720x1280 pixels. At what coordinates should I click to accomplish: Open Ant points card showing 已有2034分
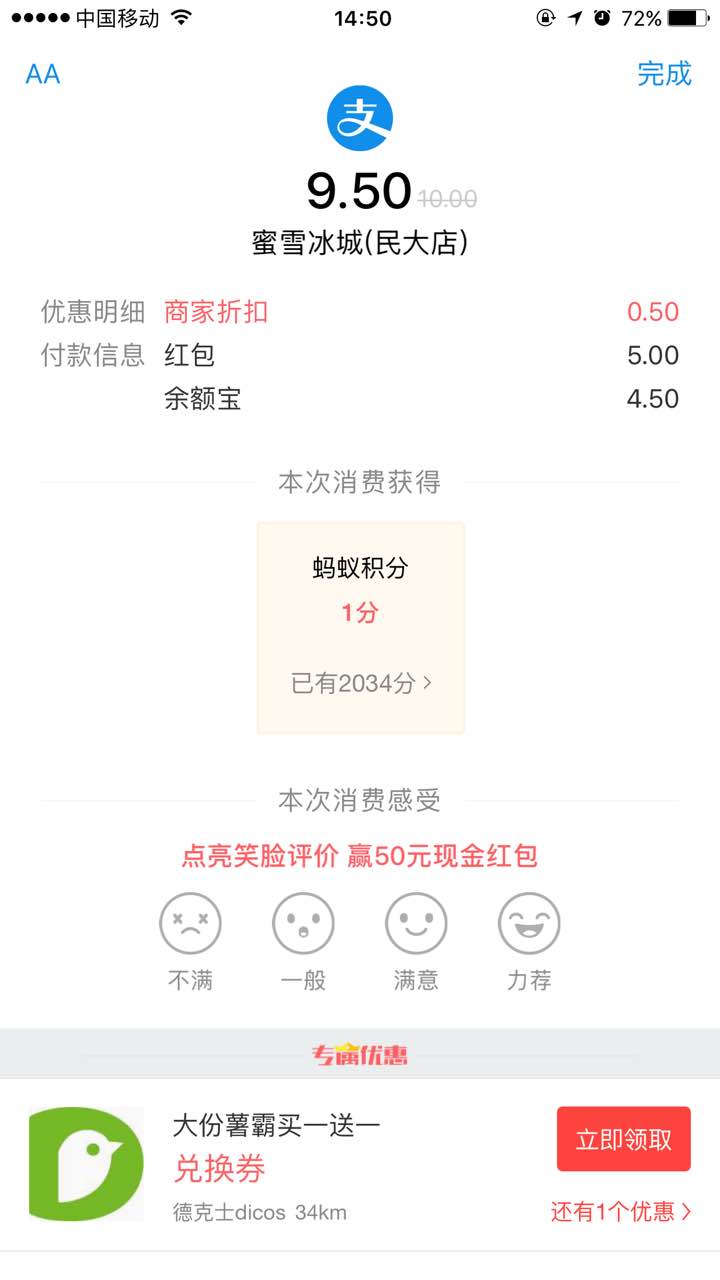click(x=361, y=628)
